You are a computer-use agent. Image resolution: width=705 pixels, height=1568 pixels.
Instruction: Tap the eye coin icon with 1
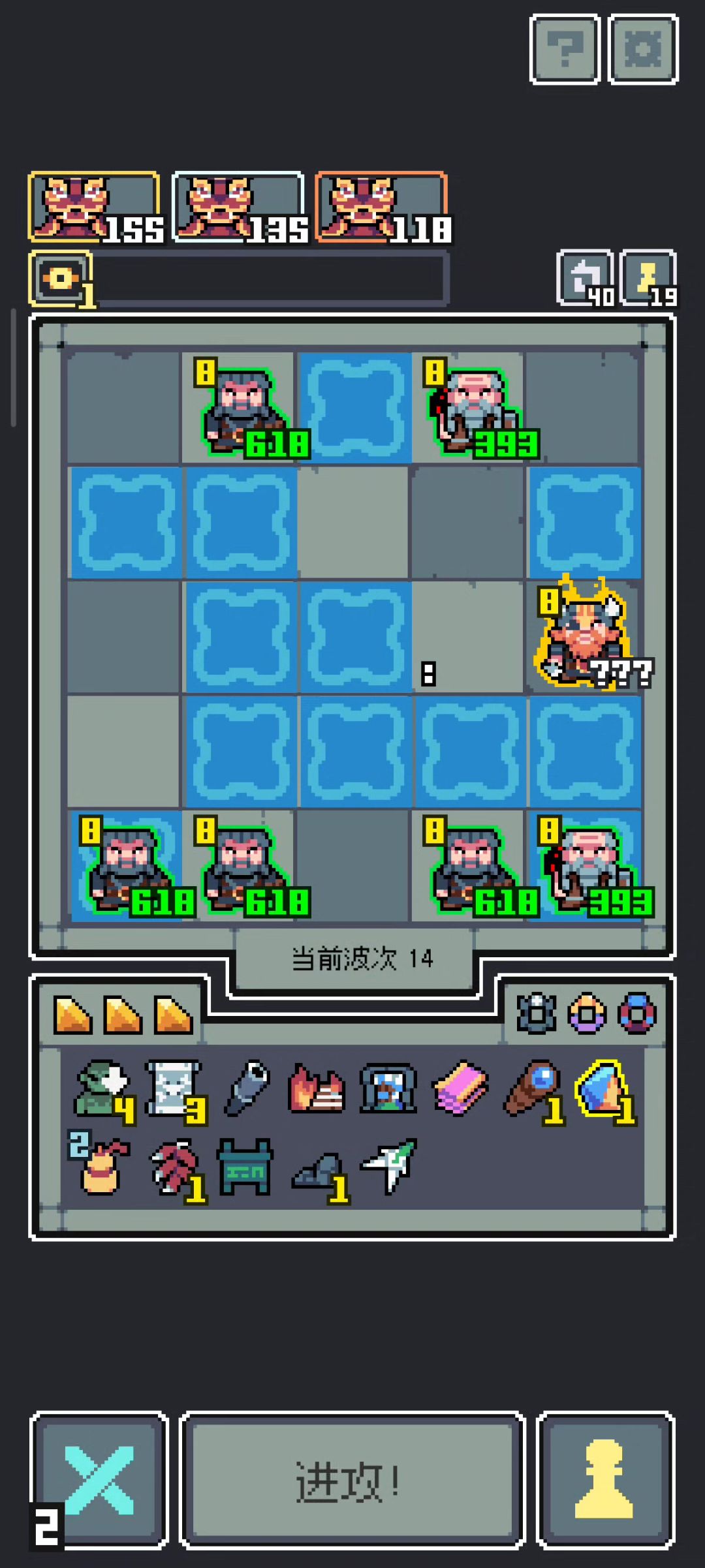tap(61, 279)
